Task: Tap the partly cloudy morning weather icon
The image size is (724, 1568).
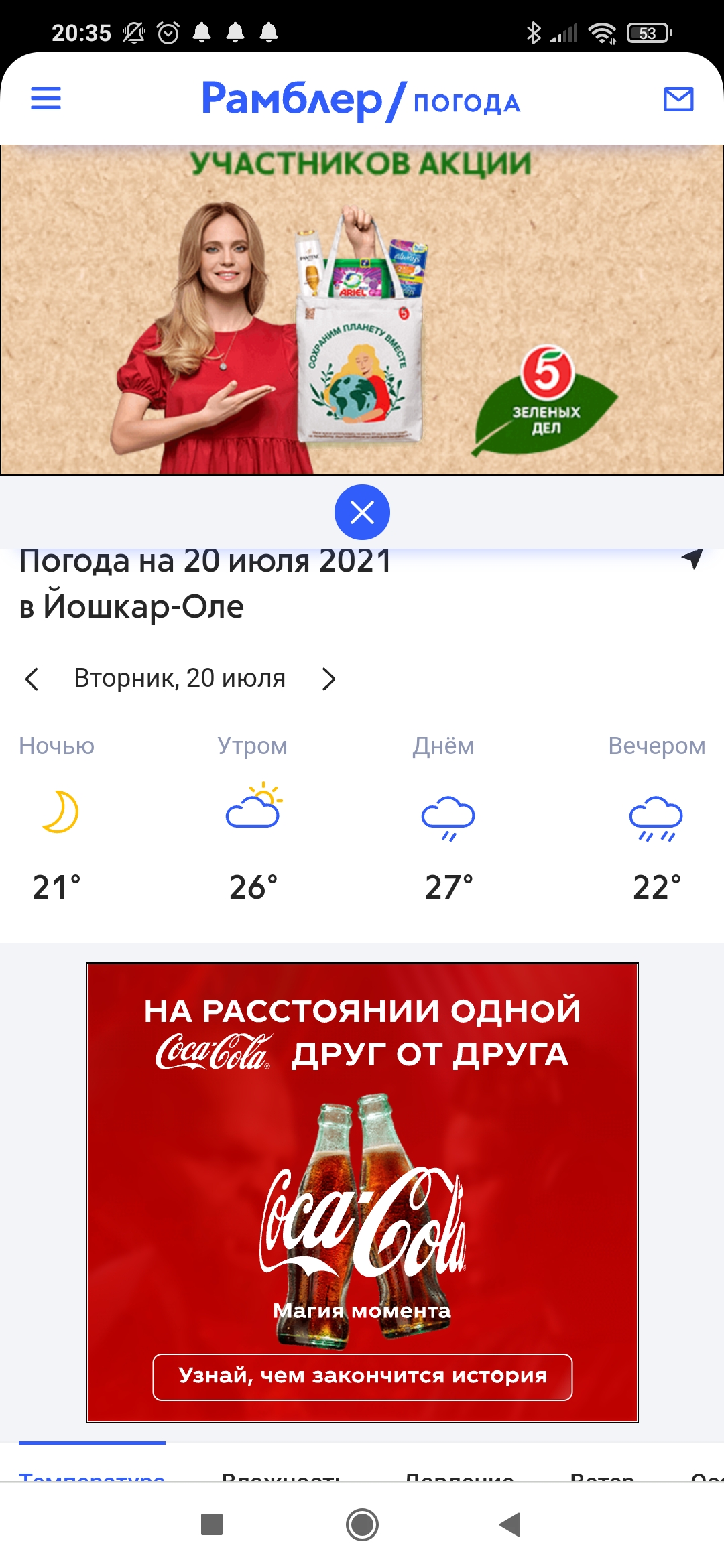Action: point(253,811)
